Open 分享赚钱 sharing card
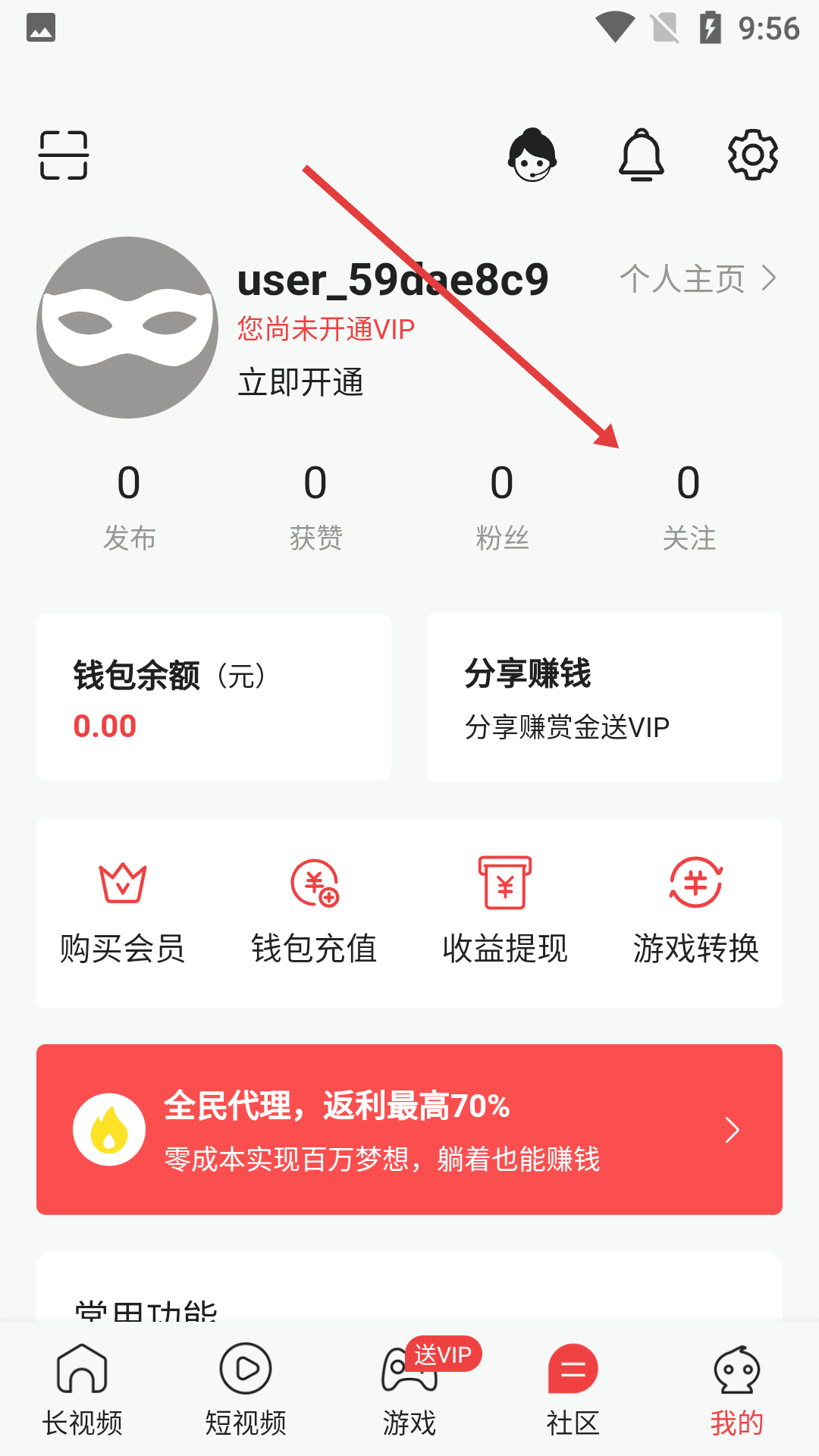819x1456 pixels. (x=604, y=696)
